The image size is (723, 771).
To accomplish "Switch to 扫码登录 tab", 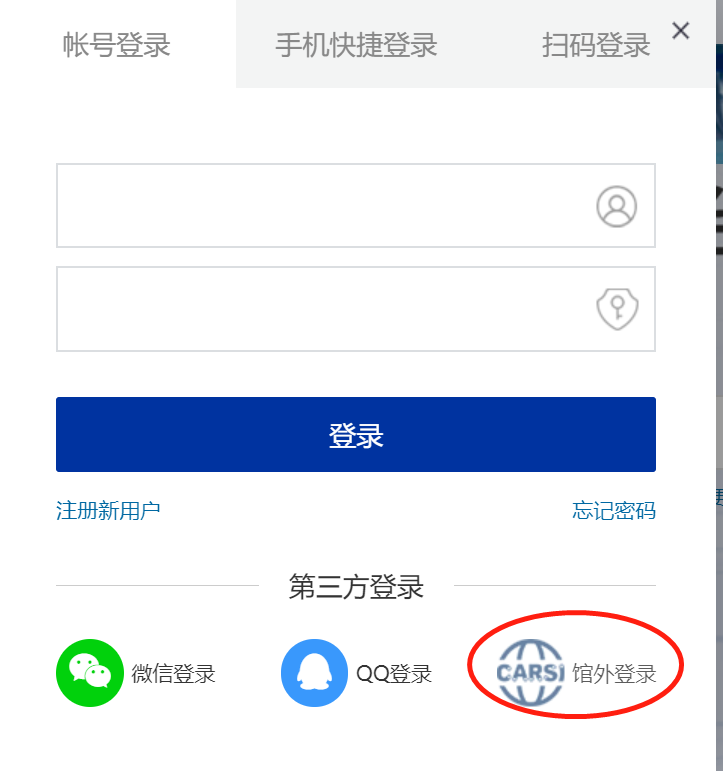I will tap(596, 45).
